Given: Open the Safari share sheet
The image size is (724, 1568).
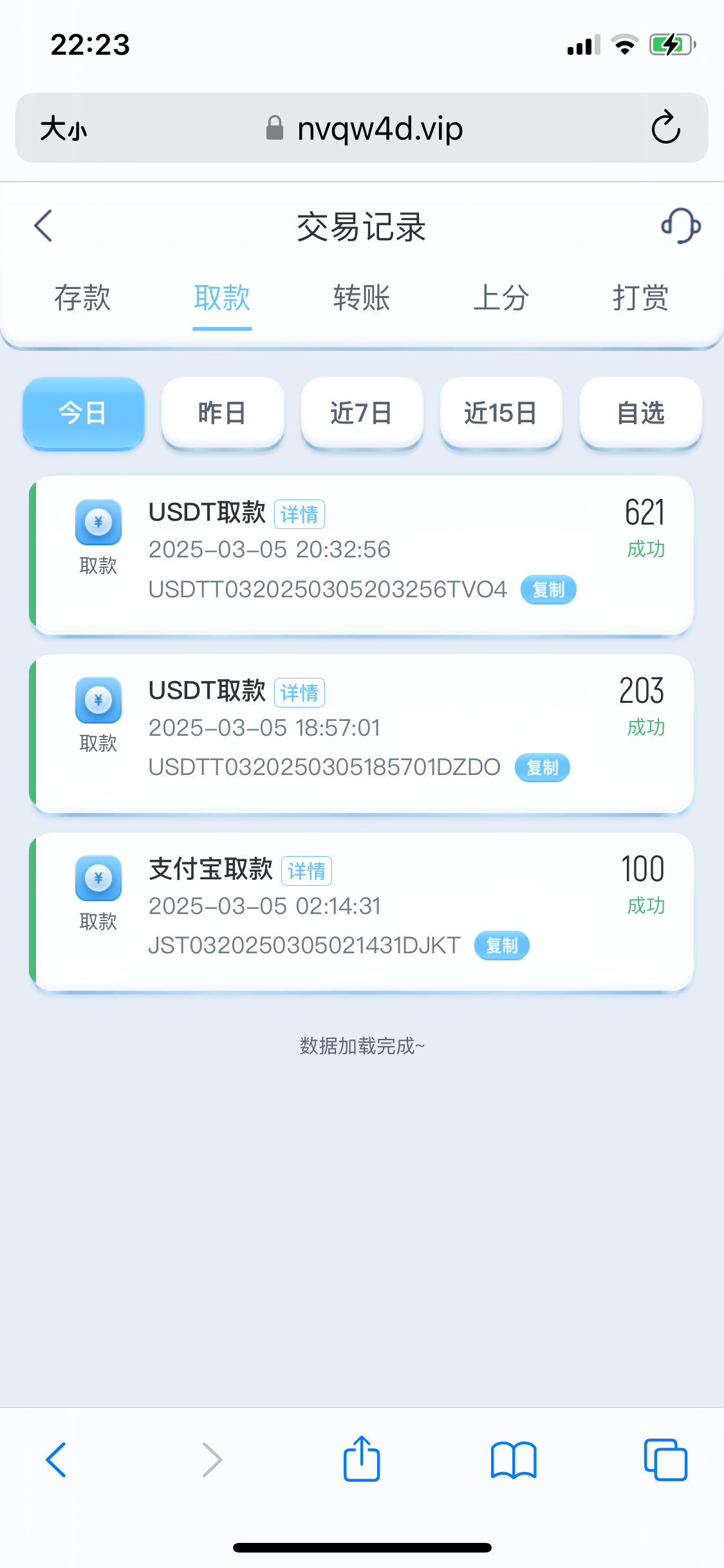Looking at the screenshot, I should tap(362, 1459).
